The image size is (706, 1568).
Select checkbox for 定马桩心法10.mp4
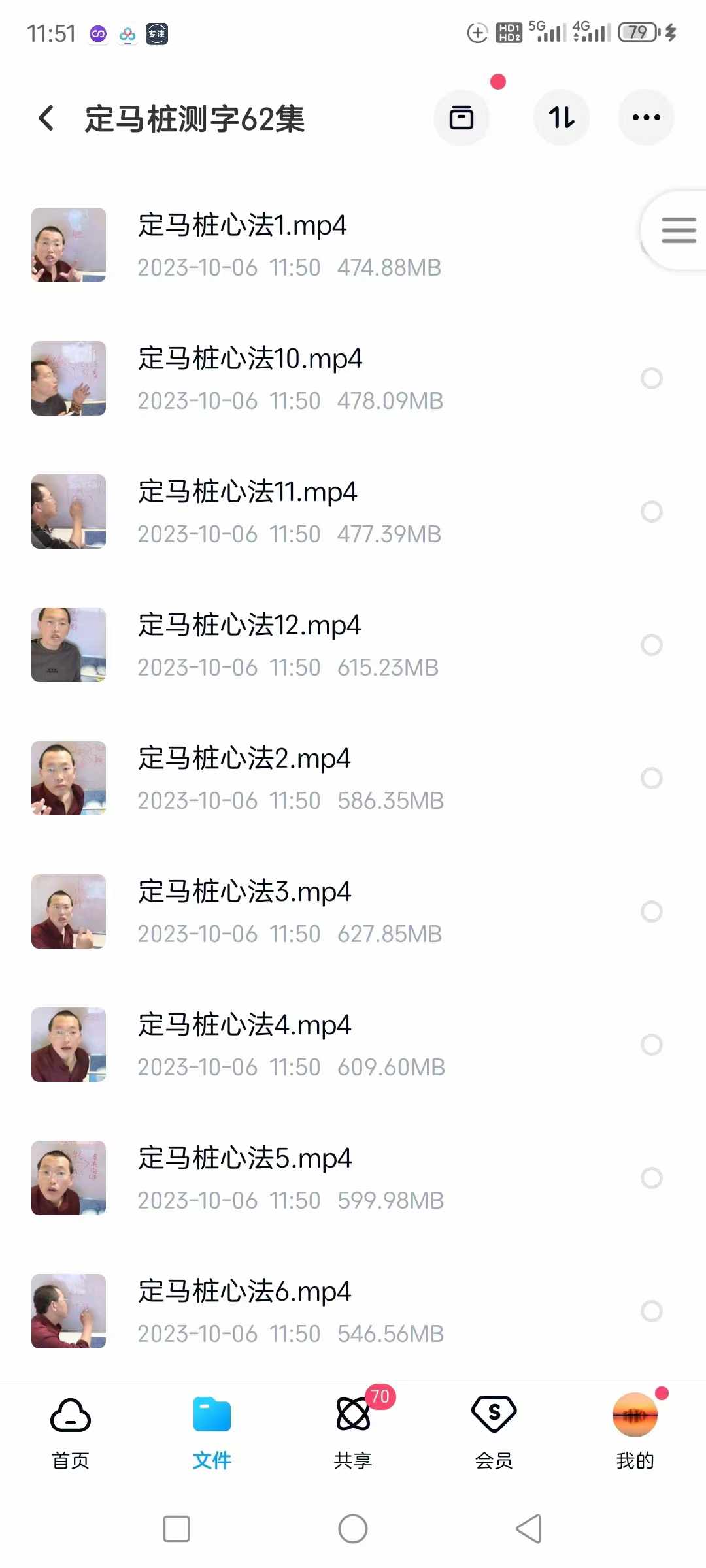[651, 378]
